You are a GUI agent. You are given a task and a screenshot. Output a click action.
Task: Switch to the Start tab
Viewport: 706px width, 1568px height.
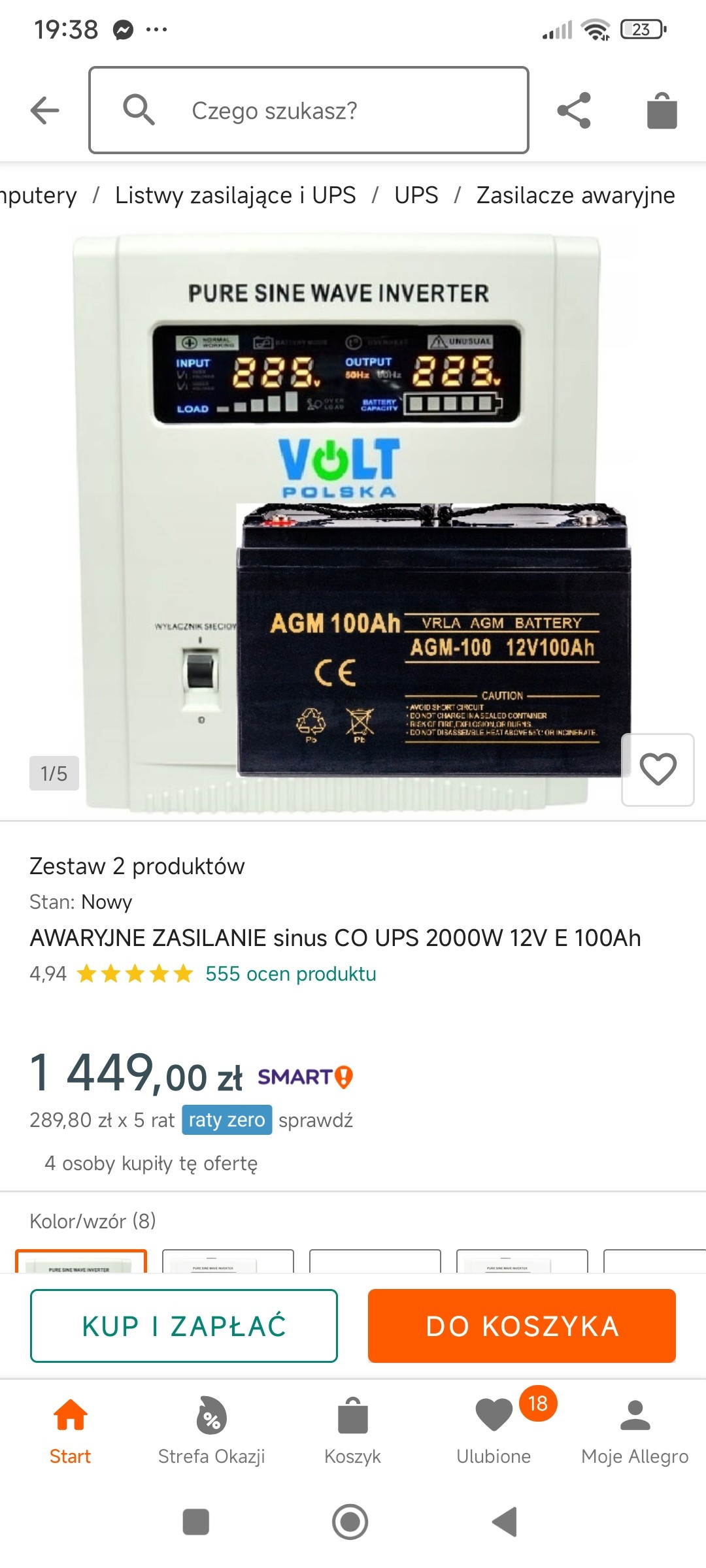(71, 1431)
